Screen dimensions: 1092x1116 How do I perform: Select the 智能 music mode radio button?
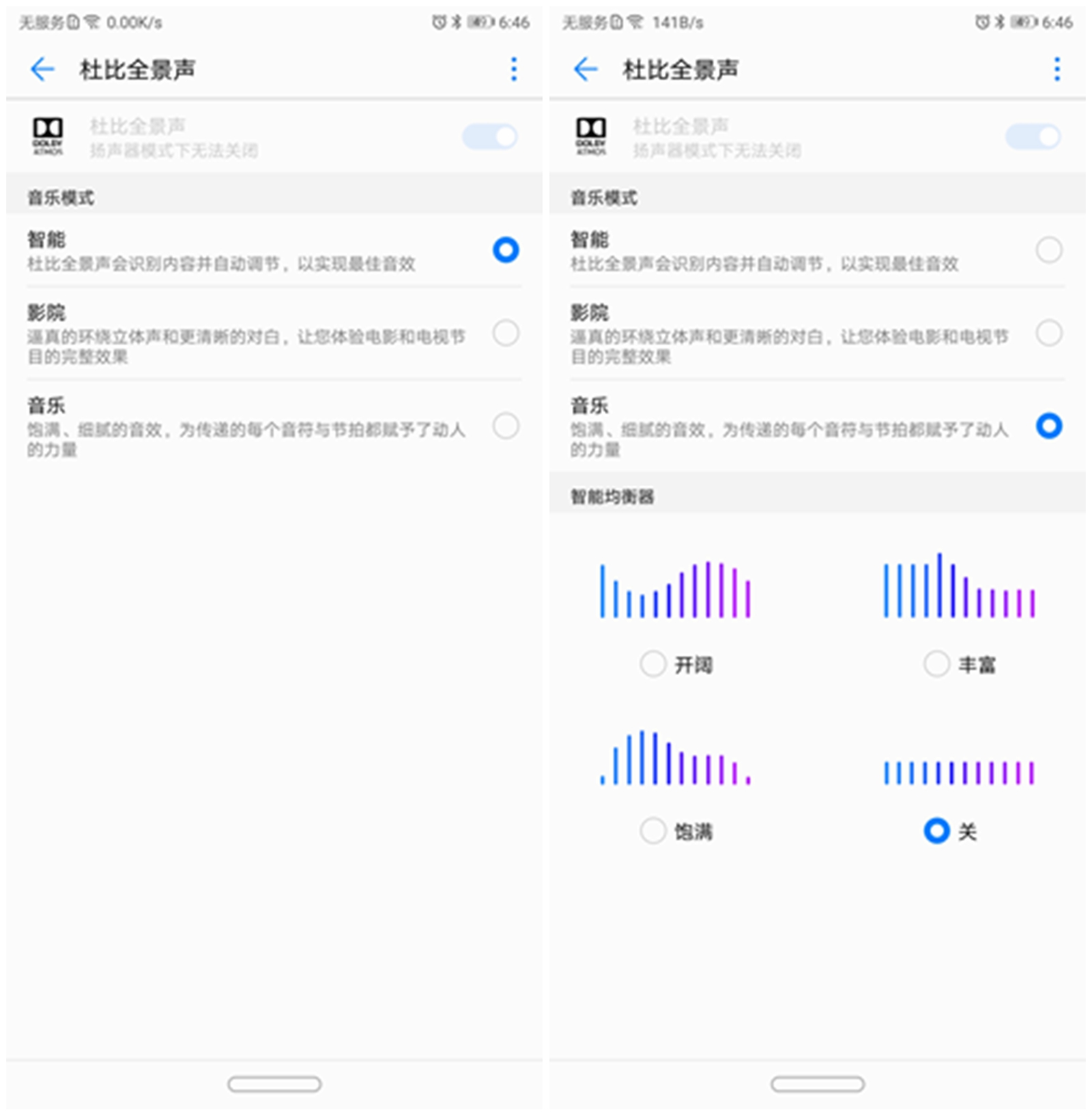pos(505,251)
